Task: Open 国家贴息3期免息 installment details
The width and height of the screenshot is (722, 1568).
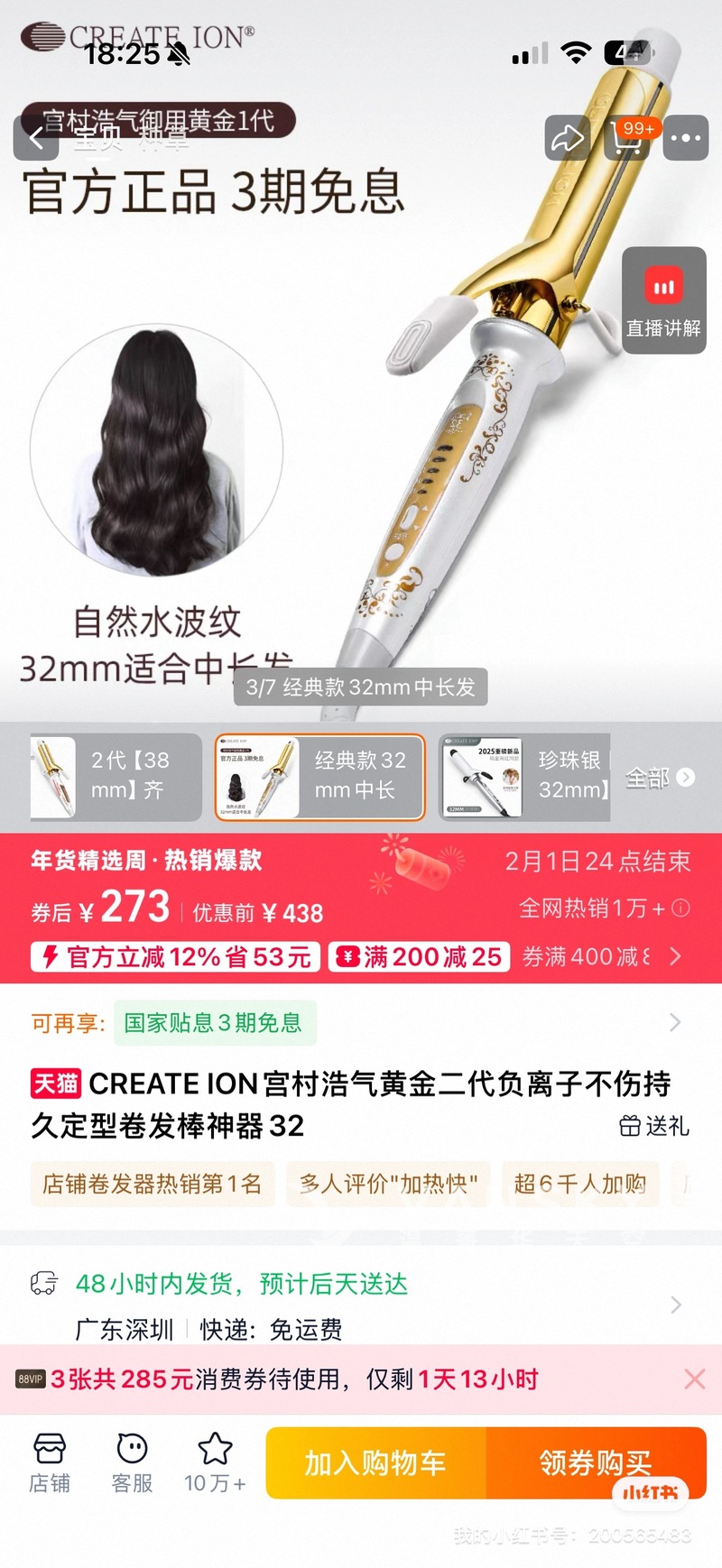Action: click(x=215, y=1022)
